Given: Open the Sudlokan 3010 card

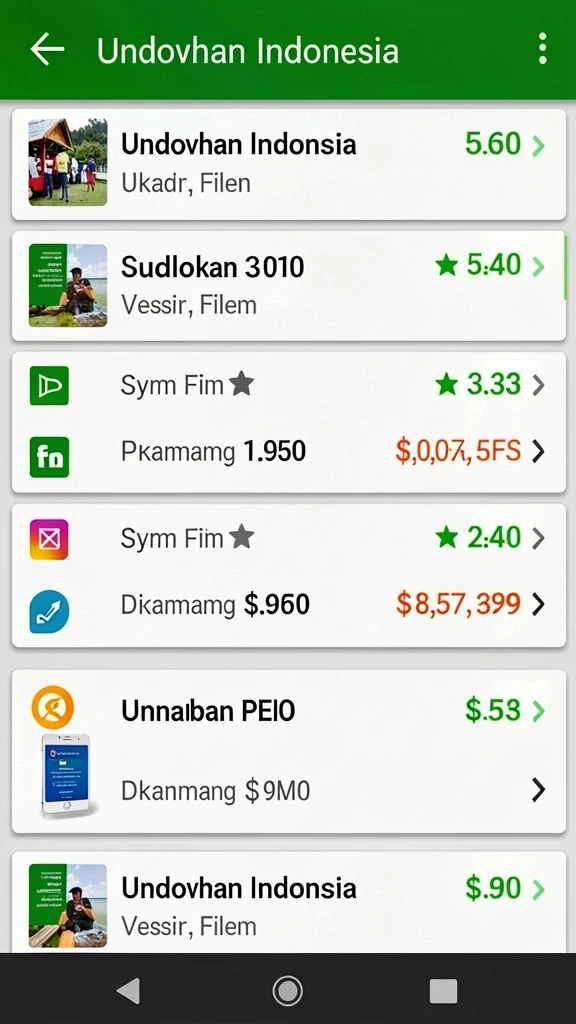Looking at the screenshot, I should pyautogui.click(x=289, y=285).
